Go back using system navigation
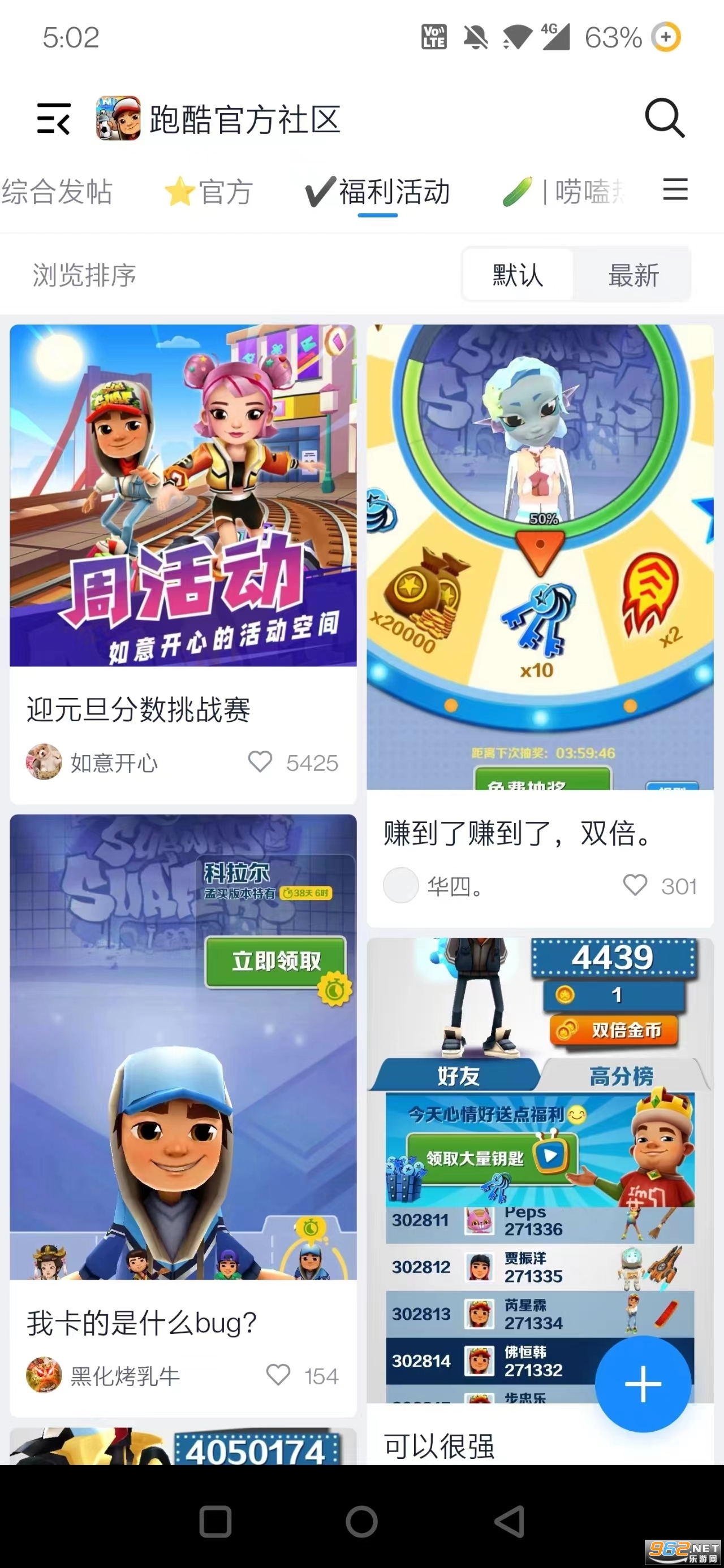Viewport: 724px width, 1568px height. pos(509,1522)
